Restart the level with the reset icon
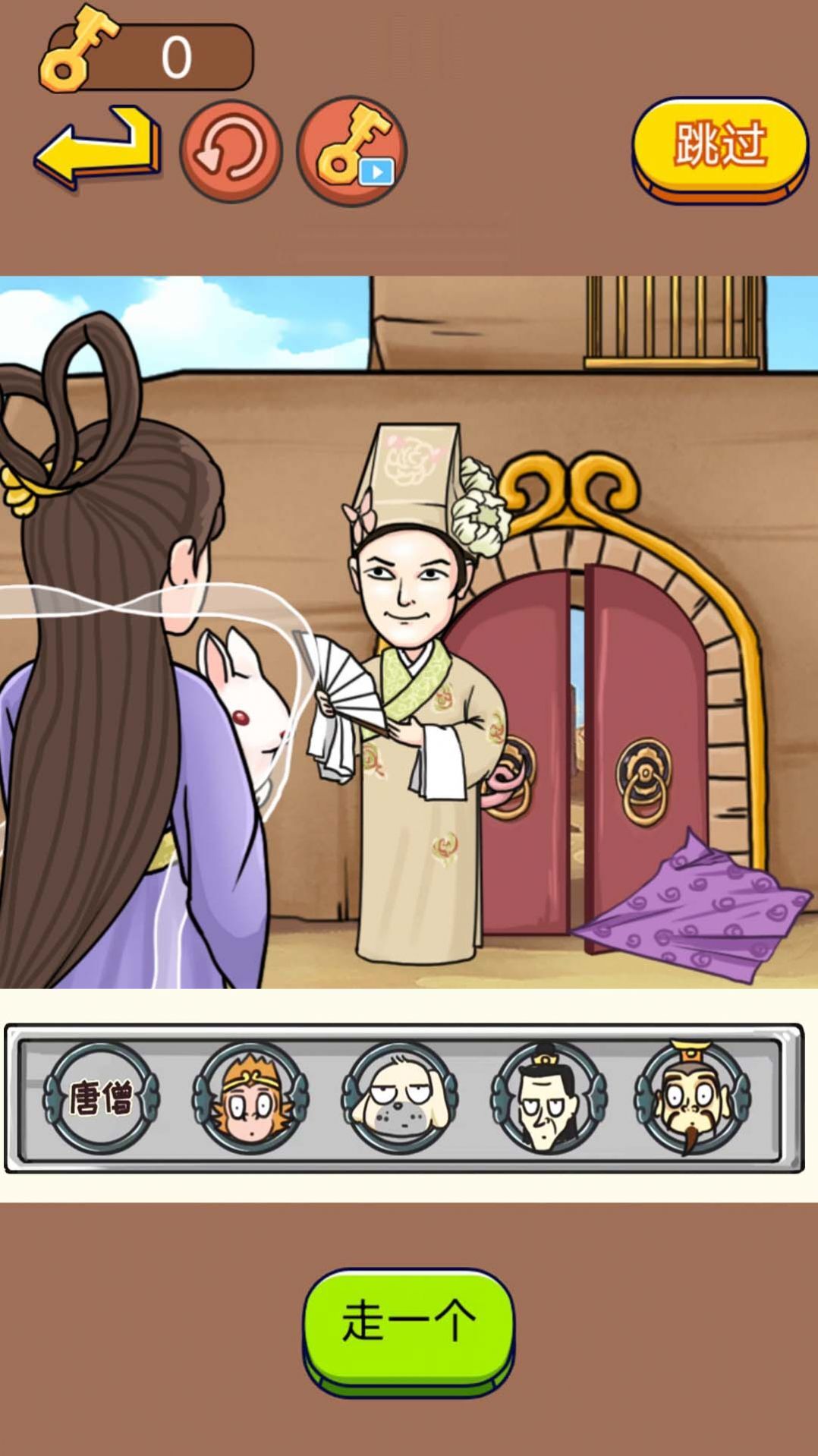 [x=231, y=151]
